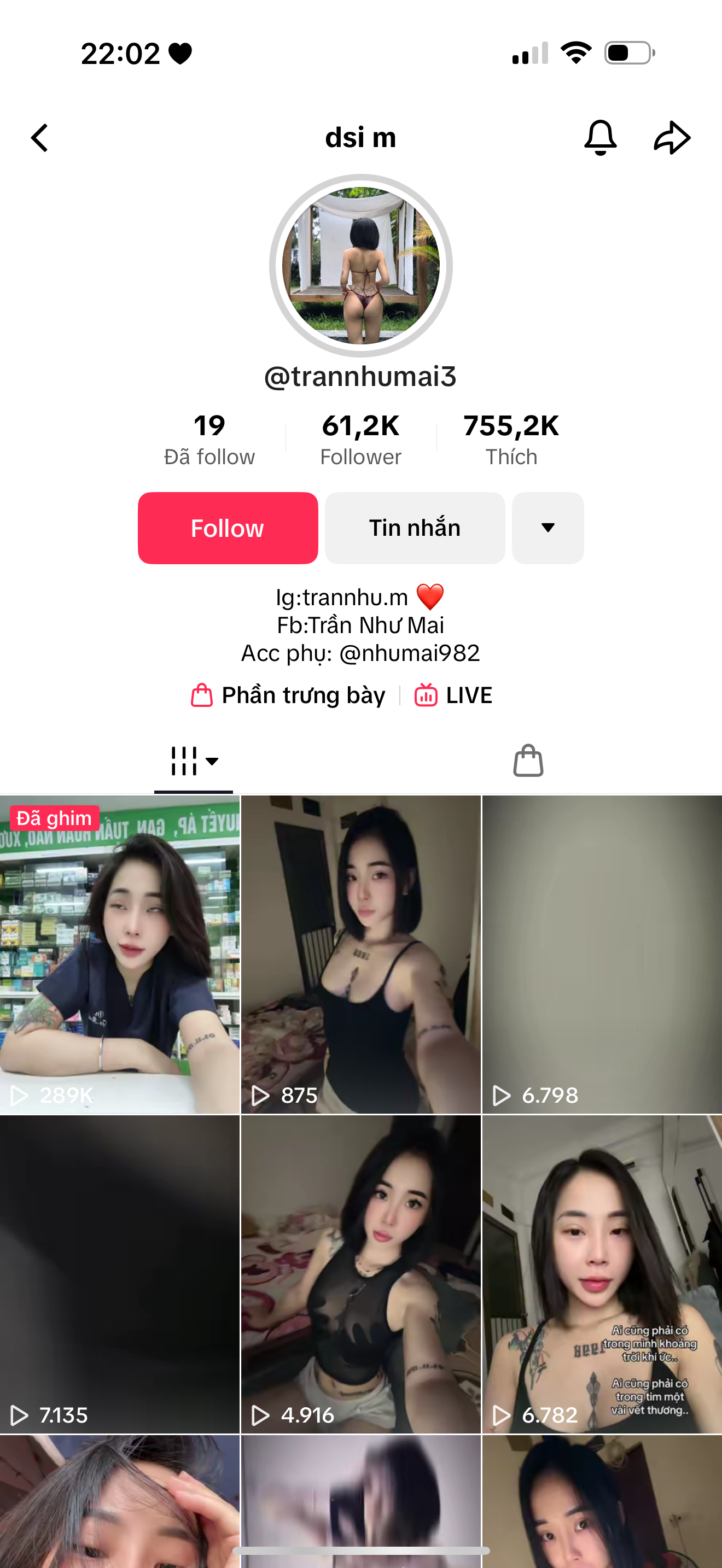
Task: Switch to the shopping bag tab
Action: pos(528,761)
